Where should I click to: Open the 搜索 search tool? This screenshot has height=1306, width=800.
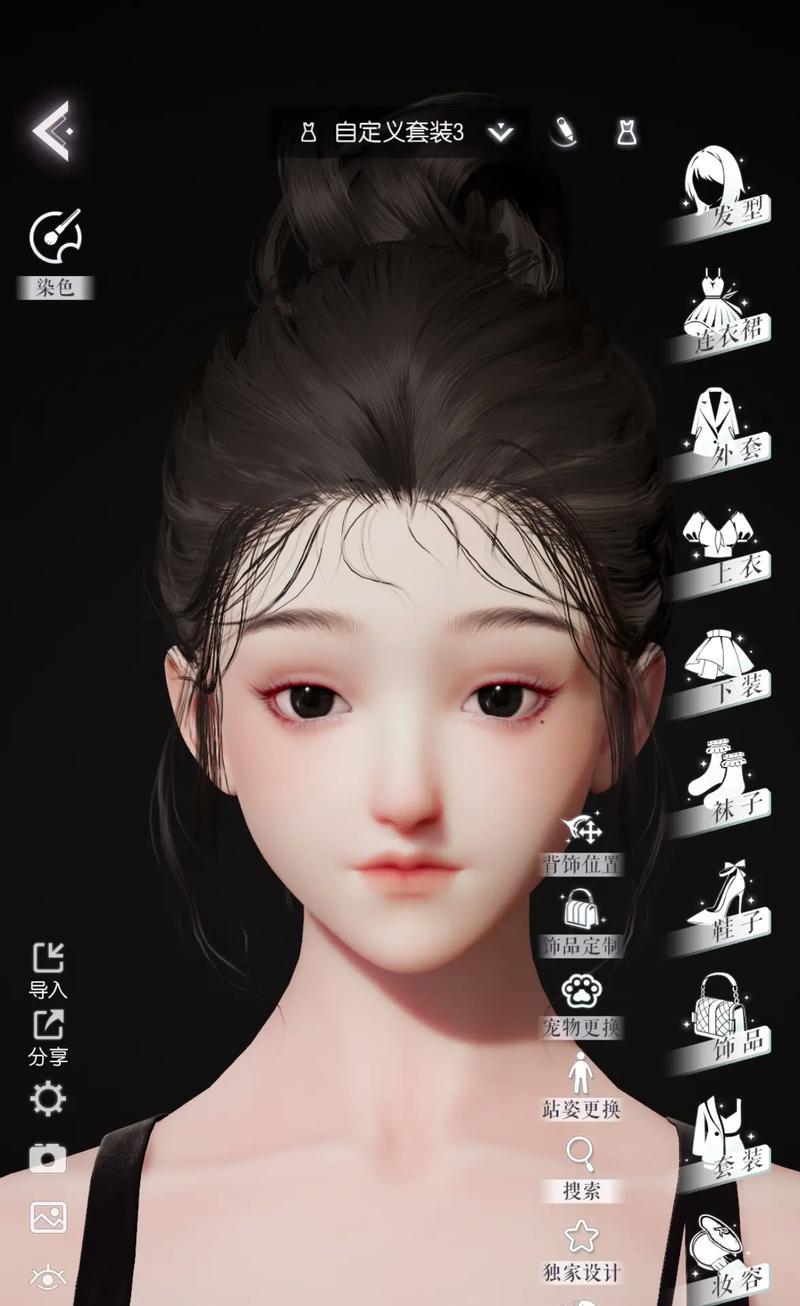pos(581,1166)
